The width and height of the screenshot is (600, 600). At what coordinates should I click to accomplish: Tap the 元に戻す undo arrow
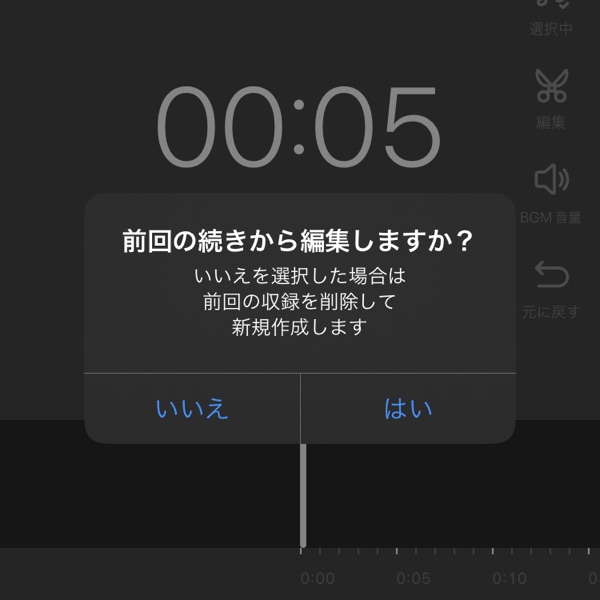(x=551, y=274)
